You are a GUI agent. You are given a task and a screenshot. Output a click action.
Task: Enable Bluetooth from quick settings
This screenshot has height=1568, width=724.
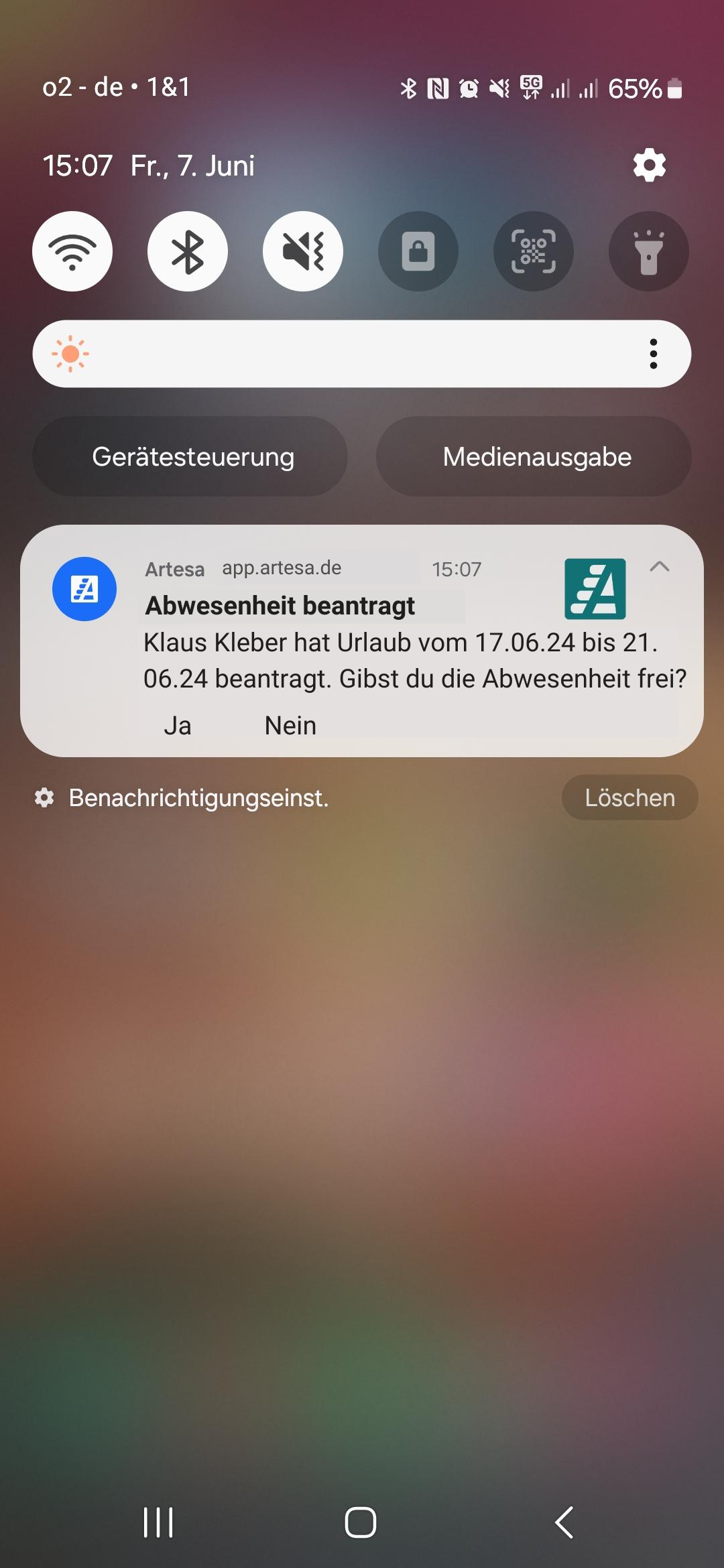pyautogui.click(x=188, y=251)
